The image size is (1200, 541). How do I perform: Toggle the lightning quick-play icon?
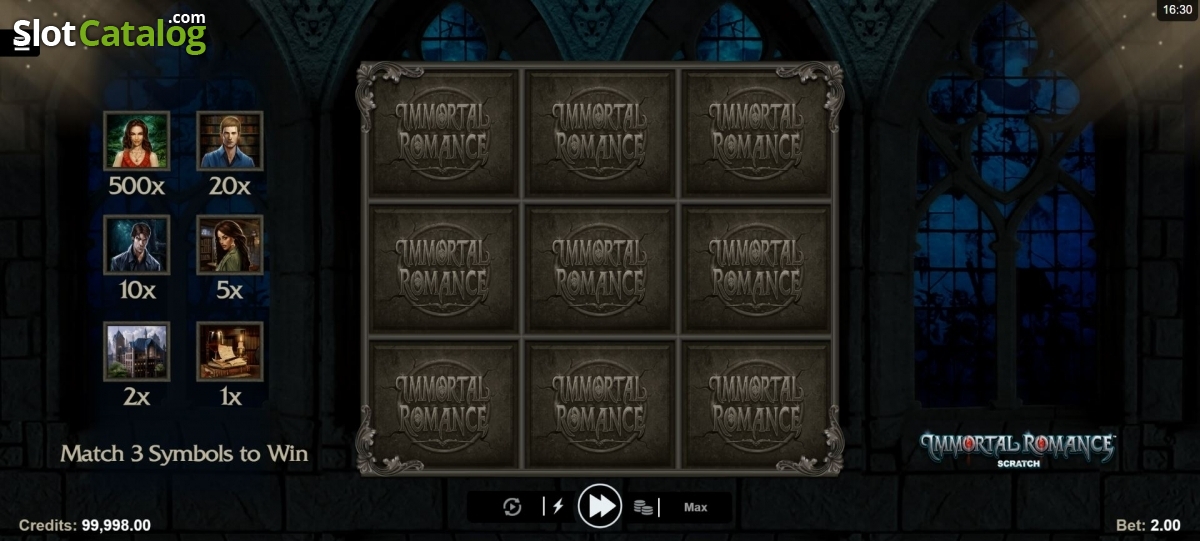click(x=555, y=507)
